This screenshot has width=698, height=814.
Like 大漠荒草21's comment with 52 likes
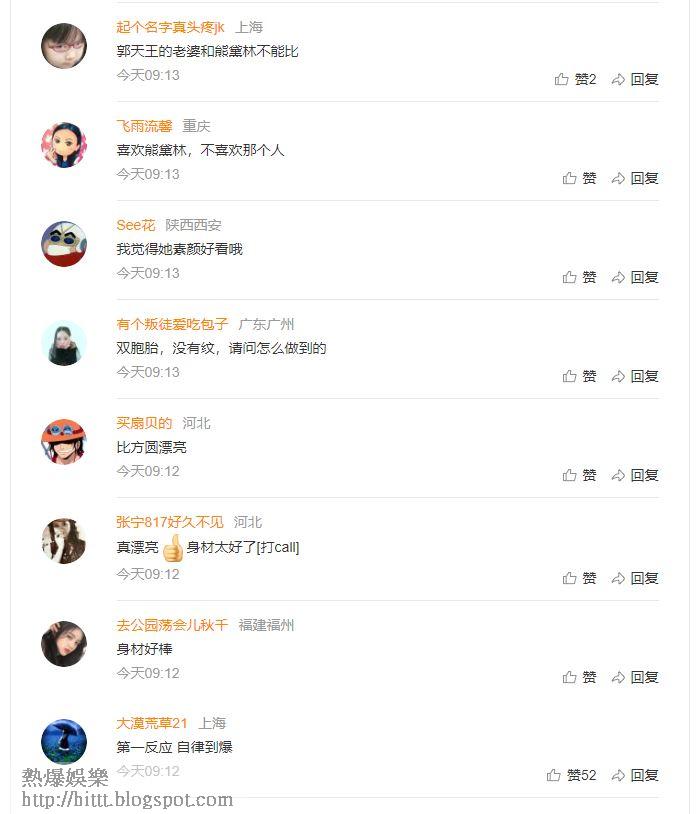pos(572,775)
